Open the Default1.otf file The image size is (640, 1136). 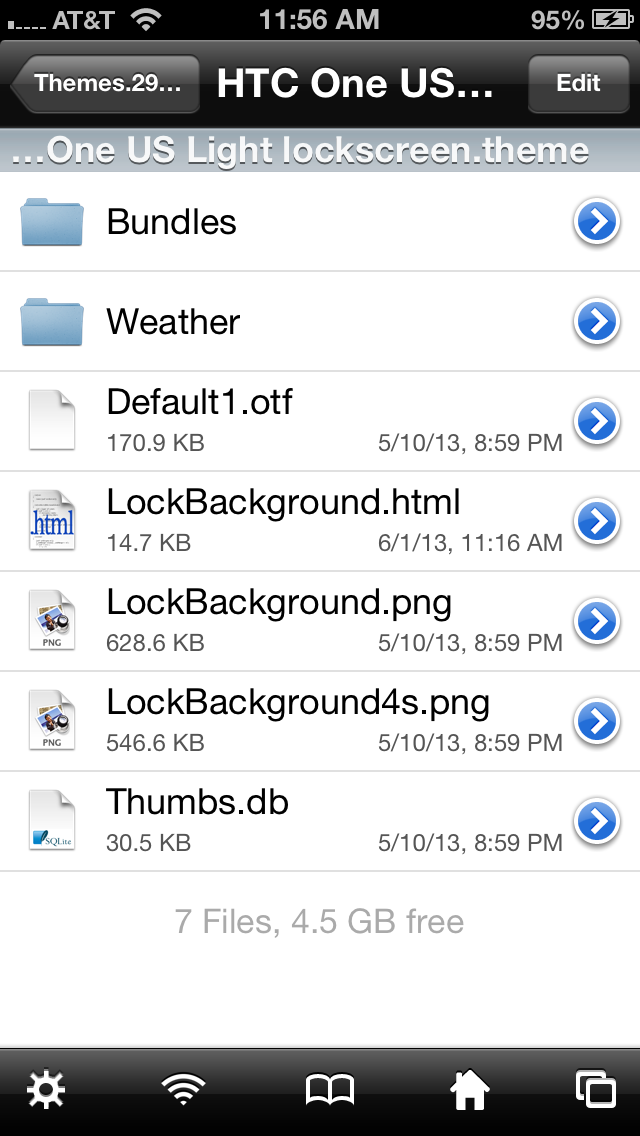pyautogui.click(x=320, y=422)
